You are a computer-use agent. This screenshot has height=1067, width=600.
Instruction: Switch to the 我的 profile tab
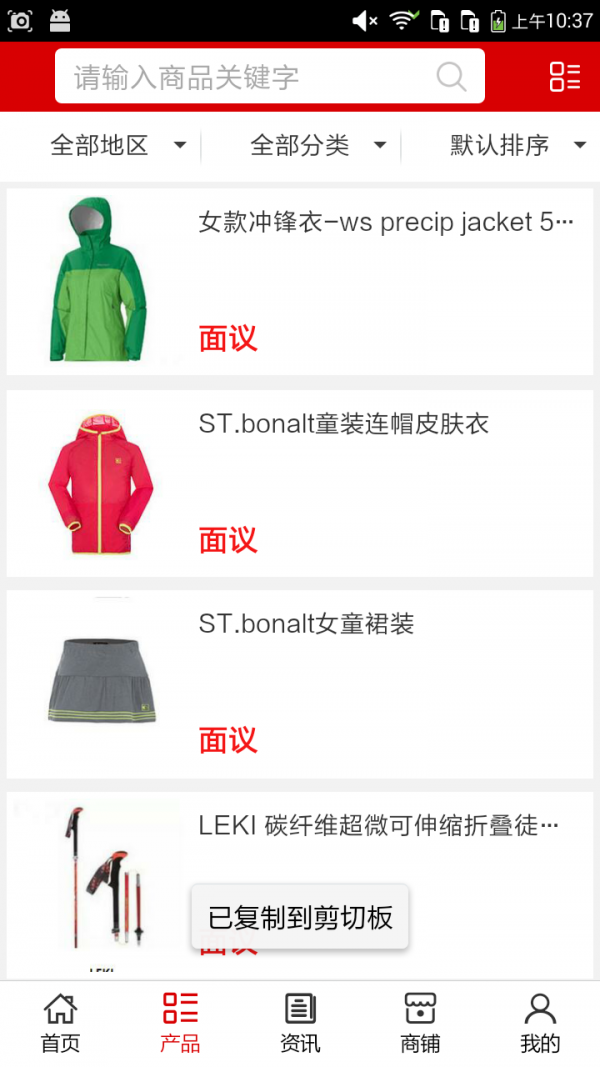coord(540,1023)
